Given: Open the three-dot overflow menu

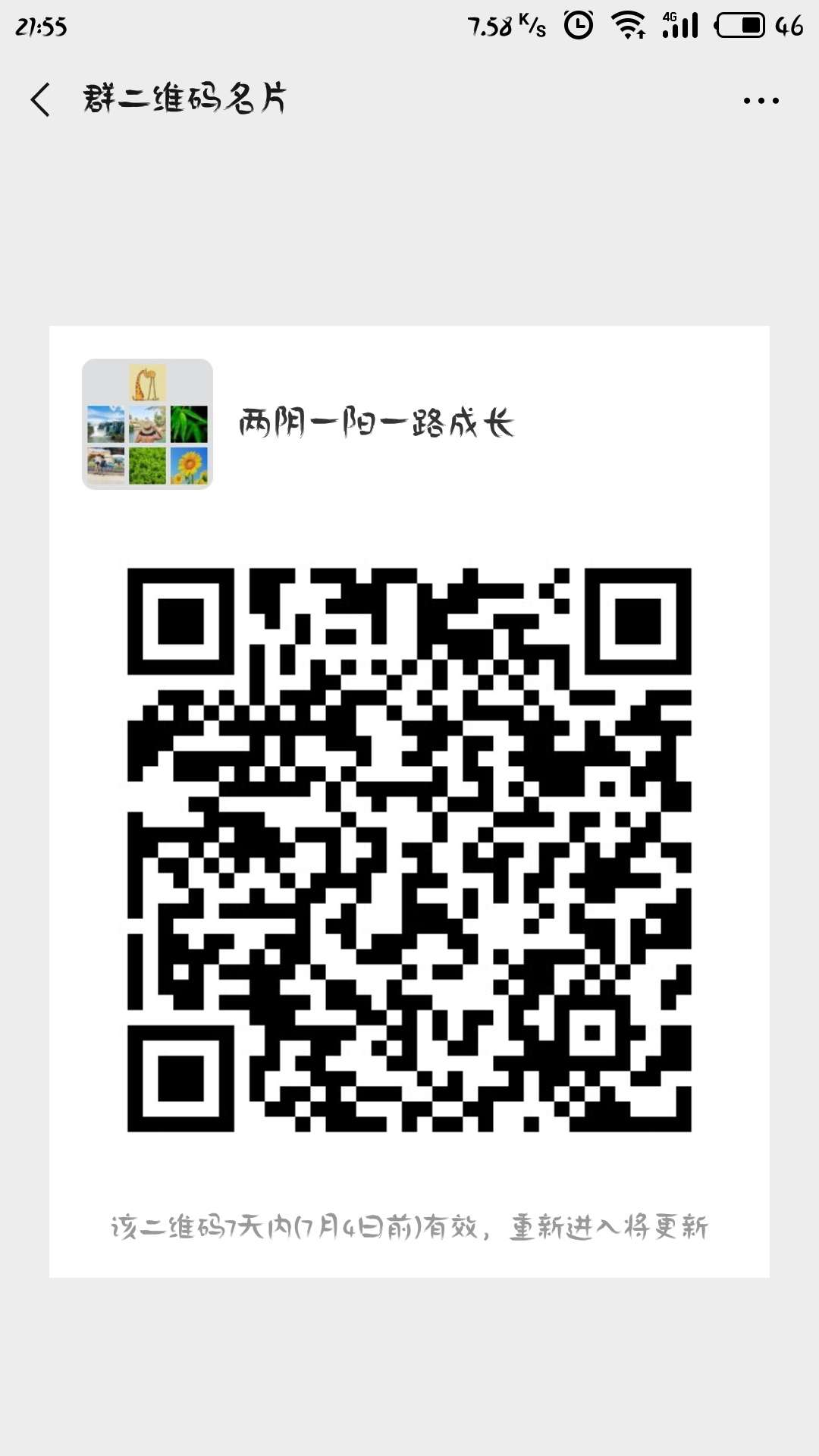Looking at the screenshot, I should pos(761,100).
